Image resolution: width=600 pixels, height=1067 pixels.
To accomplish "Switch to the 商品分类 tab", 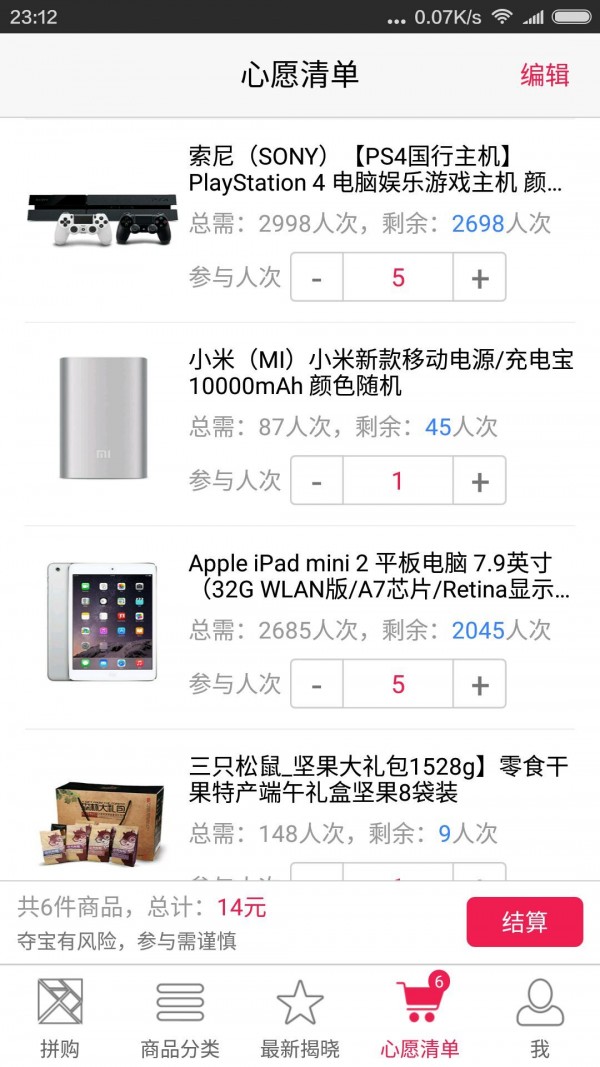I will click(x=180, y=1018).
